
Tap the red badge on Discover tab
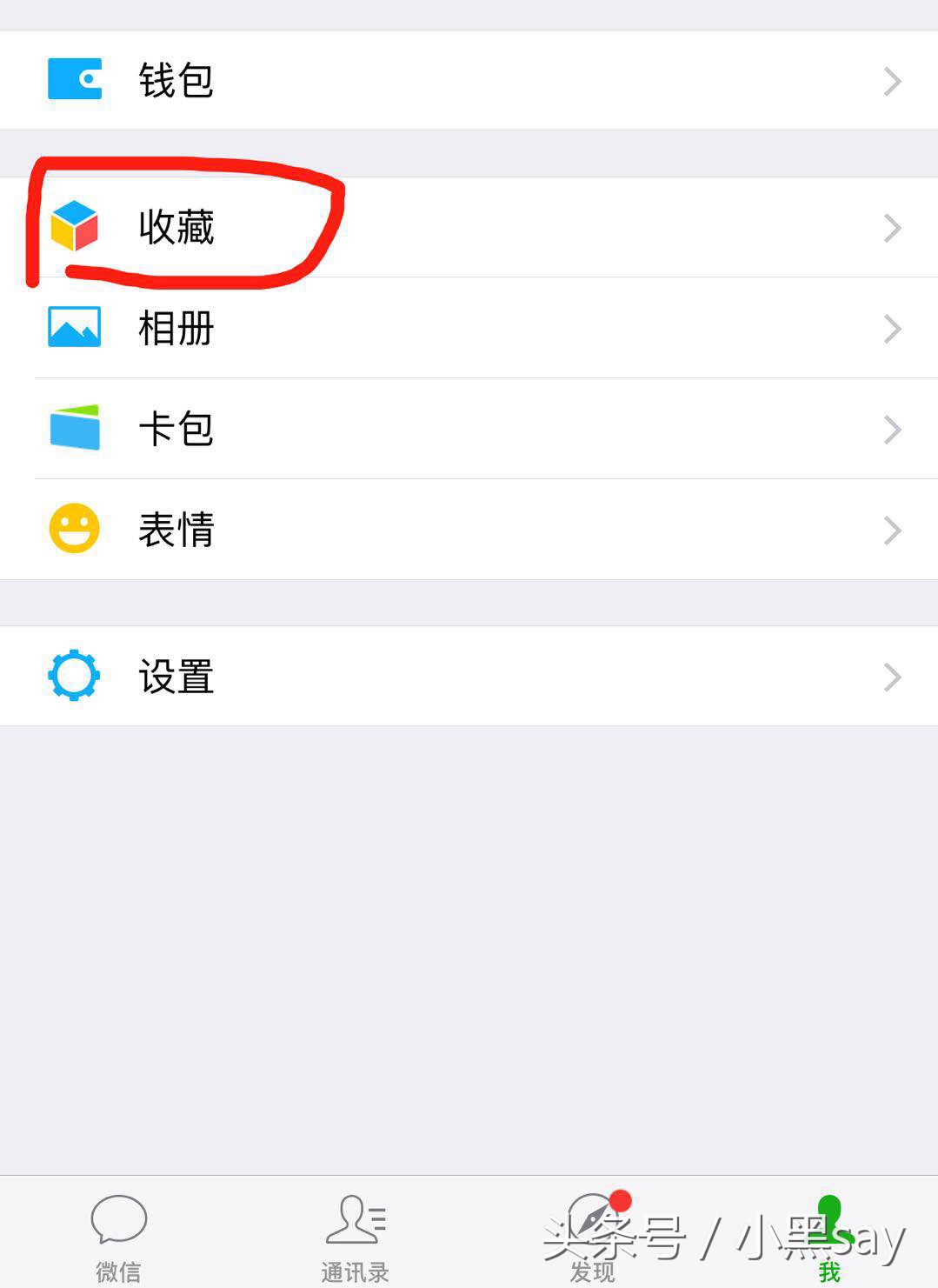tap(619, 1201)
